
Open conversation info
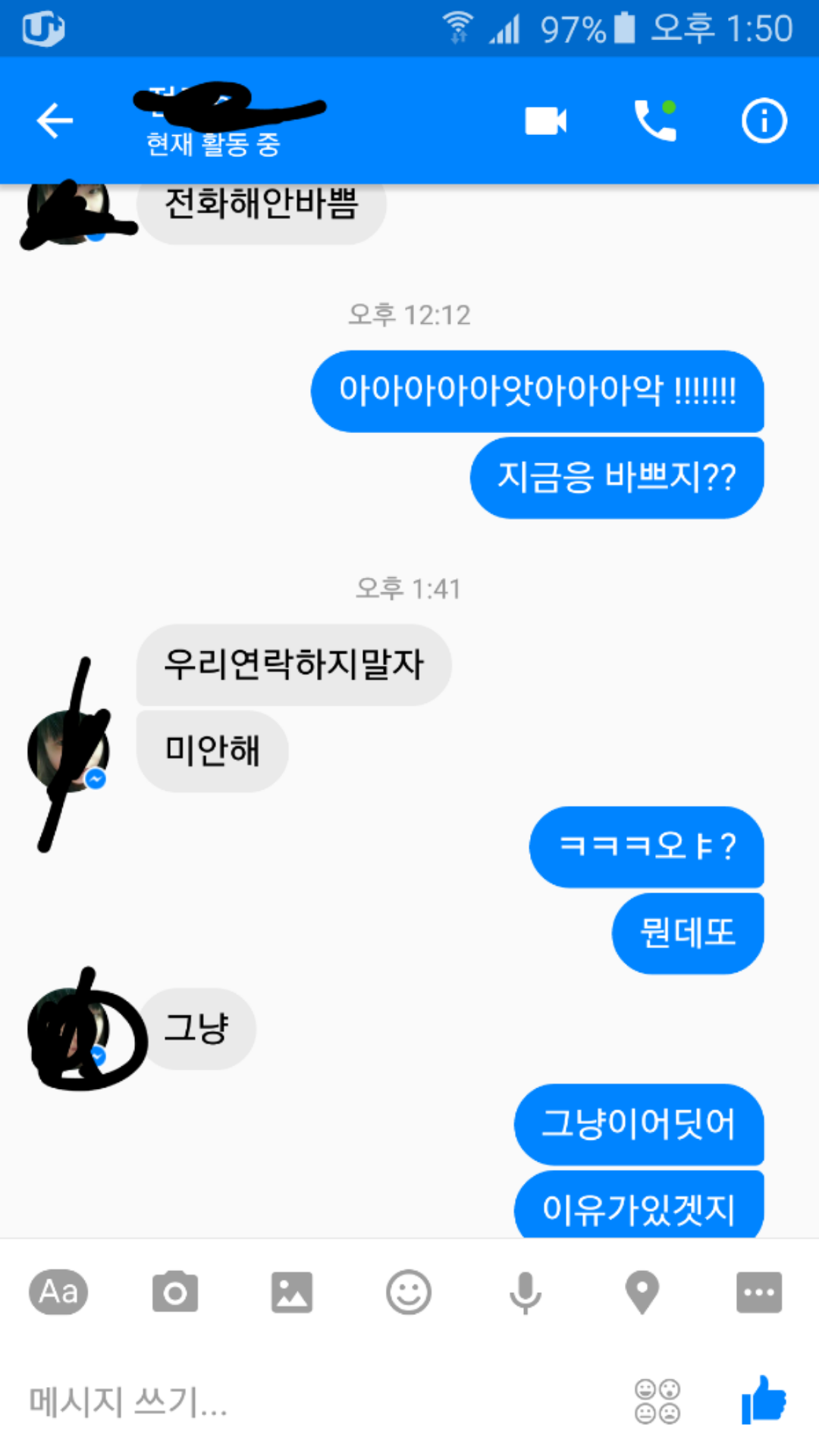[764, 121]
